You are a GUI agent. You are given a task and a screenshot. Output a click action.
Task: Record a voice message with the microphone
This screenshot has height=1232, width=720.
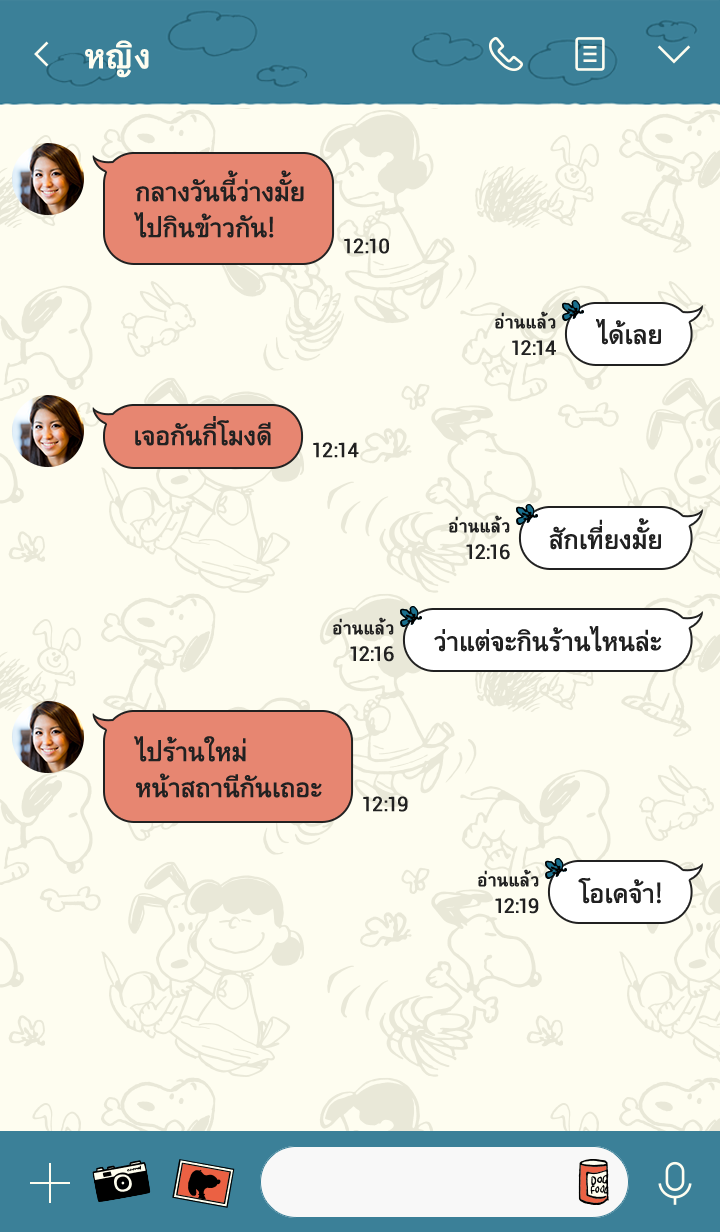(x=675, y=1183)
